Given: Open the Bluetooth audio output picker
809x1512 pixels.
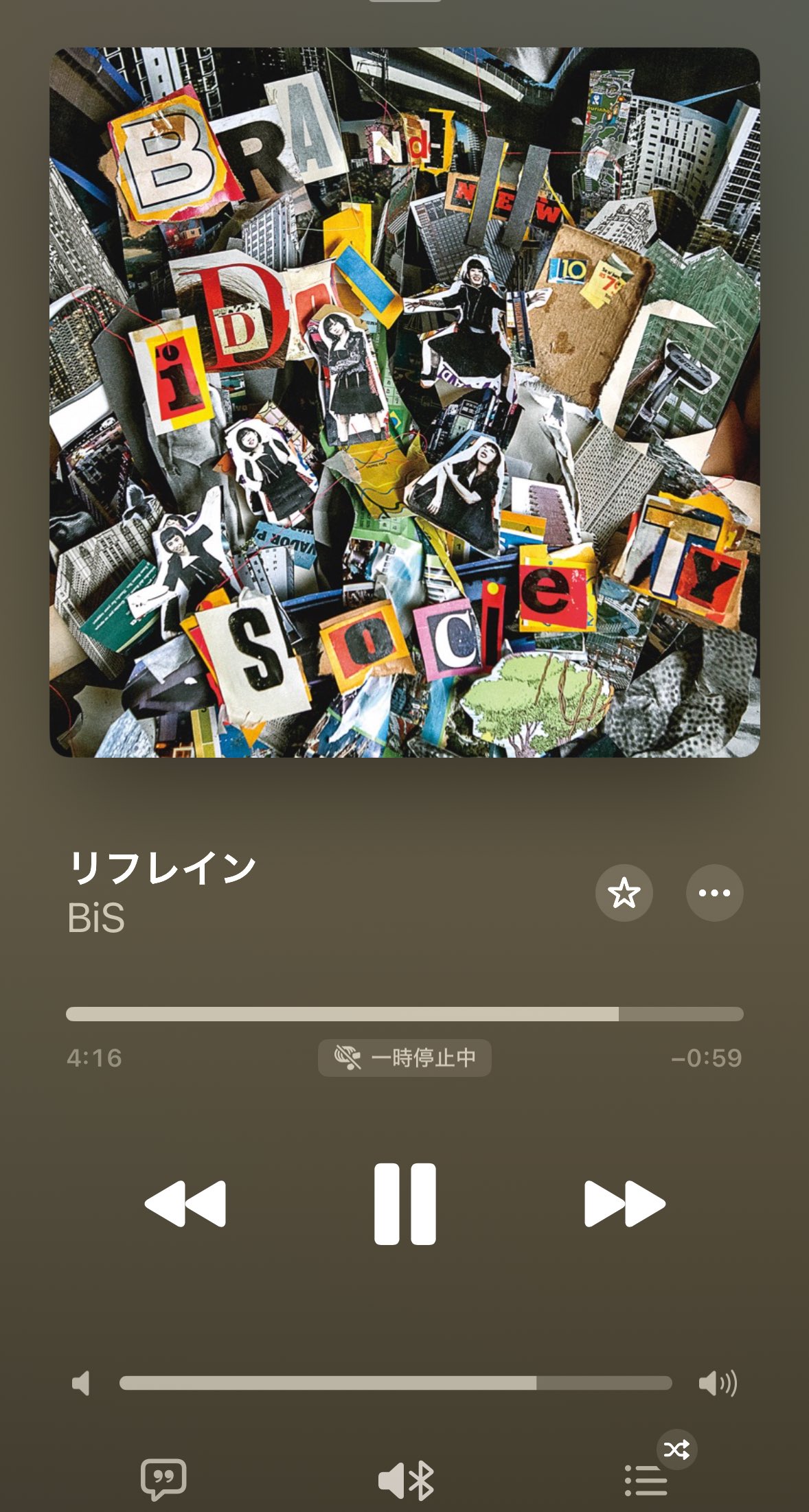Looking at the screenshot, I should point(406,1480).
